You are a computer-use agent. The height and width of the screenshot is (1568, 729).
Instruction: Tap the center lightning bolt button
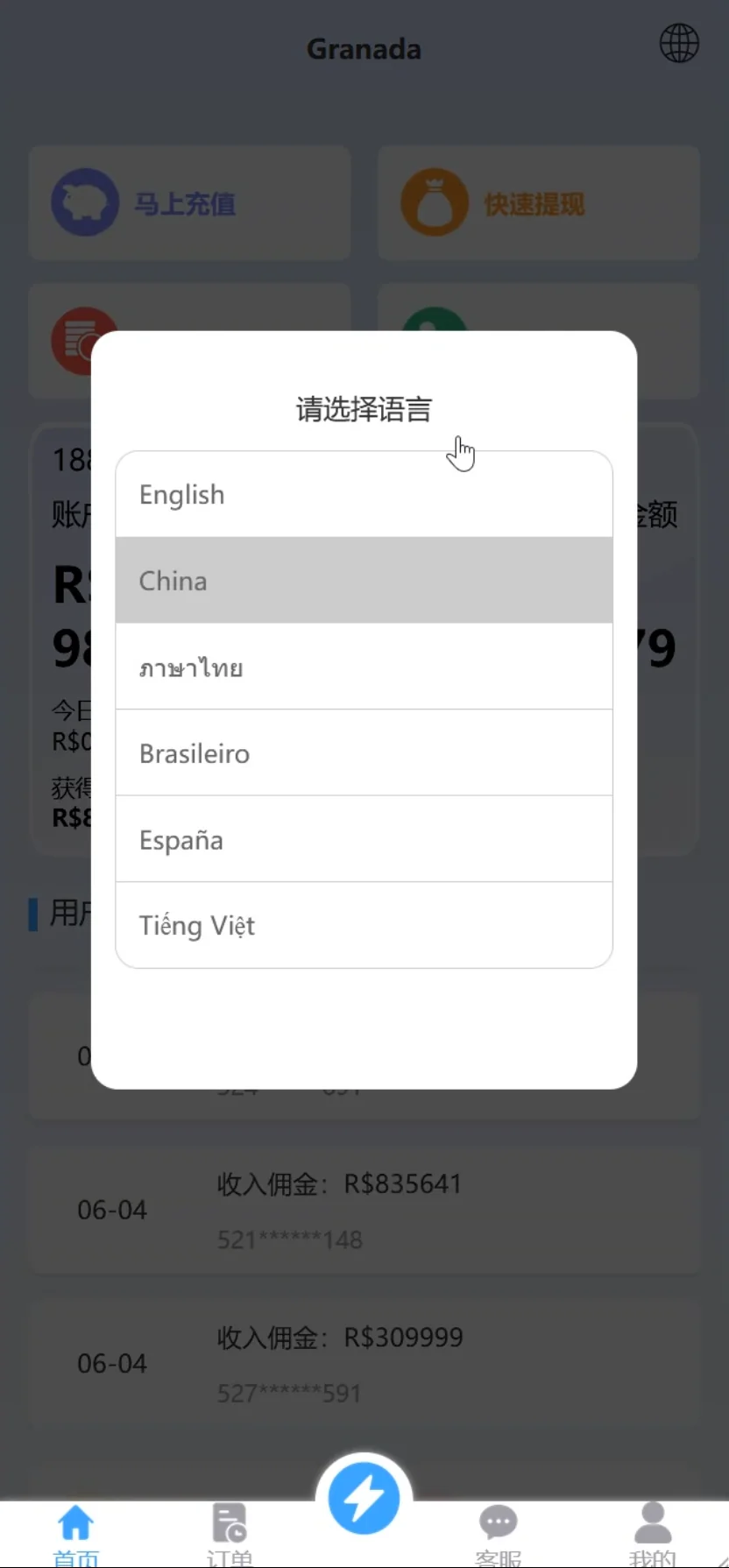point(364,1499)
